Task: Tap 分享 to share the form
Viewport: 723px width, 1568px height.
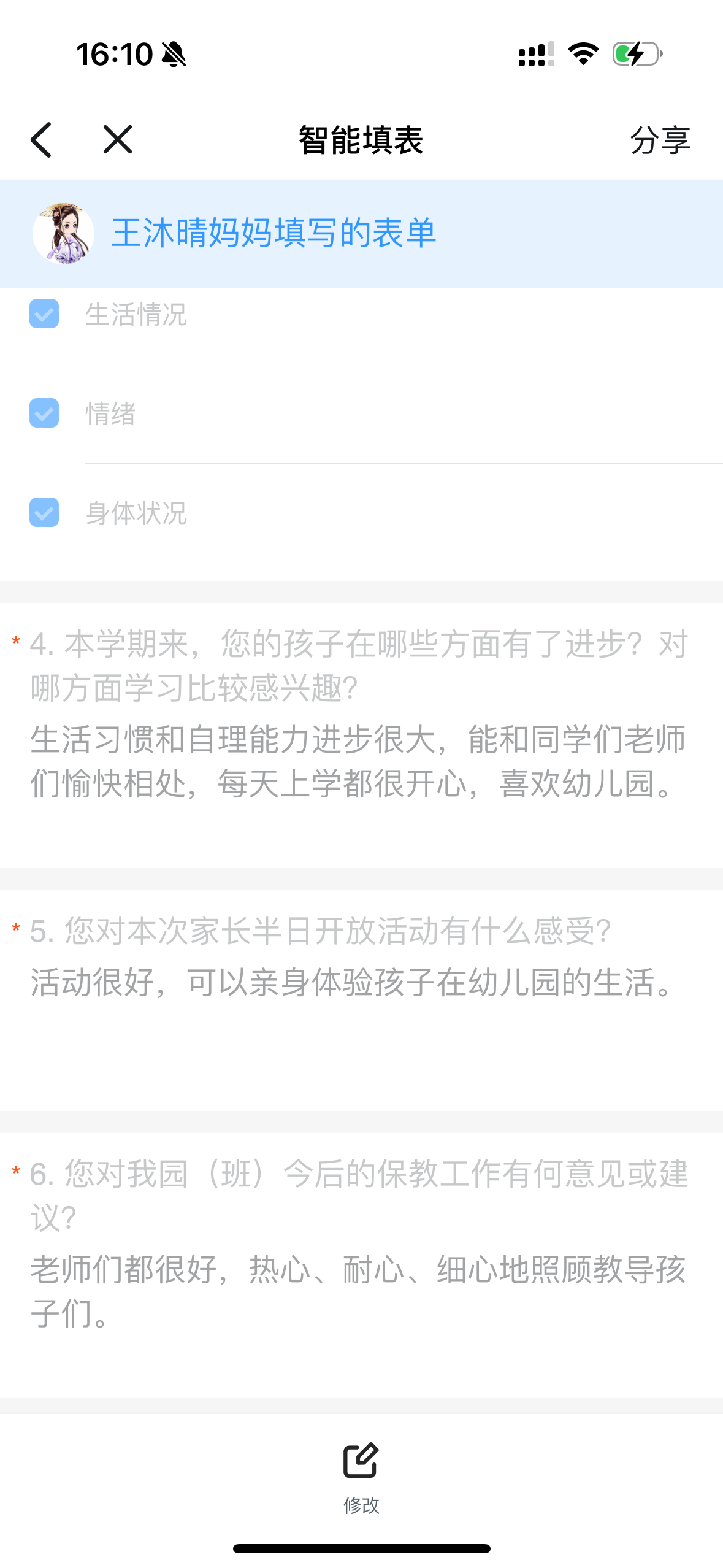Action: pos(661,139)
